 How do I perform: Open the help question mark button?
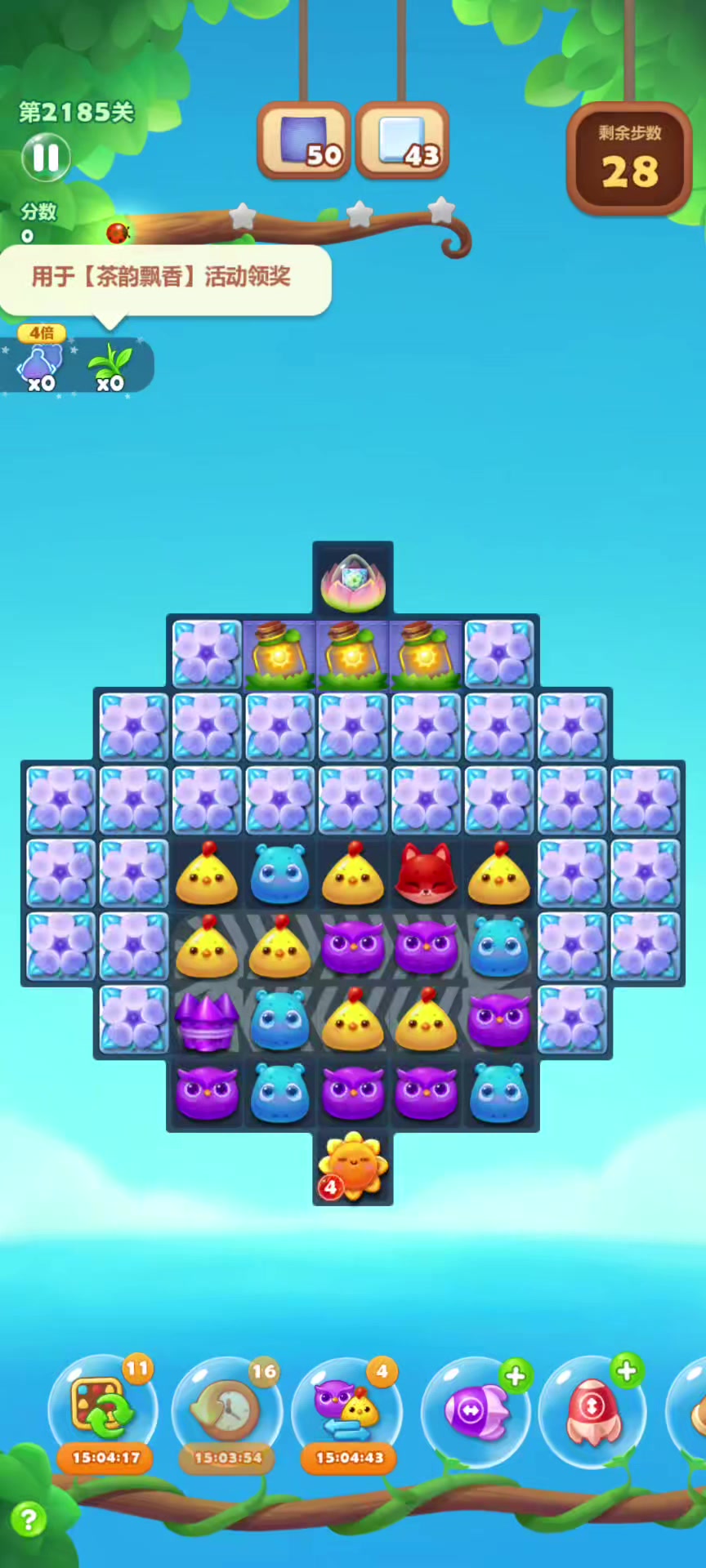29,1520
